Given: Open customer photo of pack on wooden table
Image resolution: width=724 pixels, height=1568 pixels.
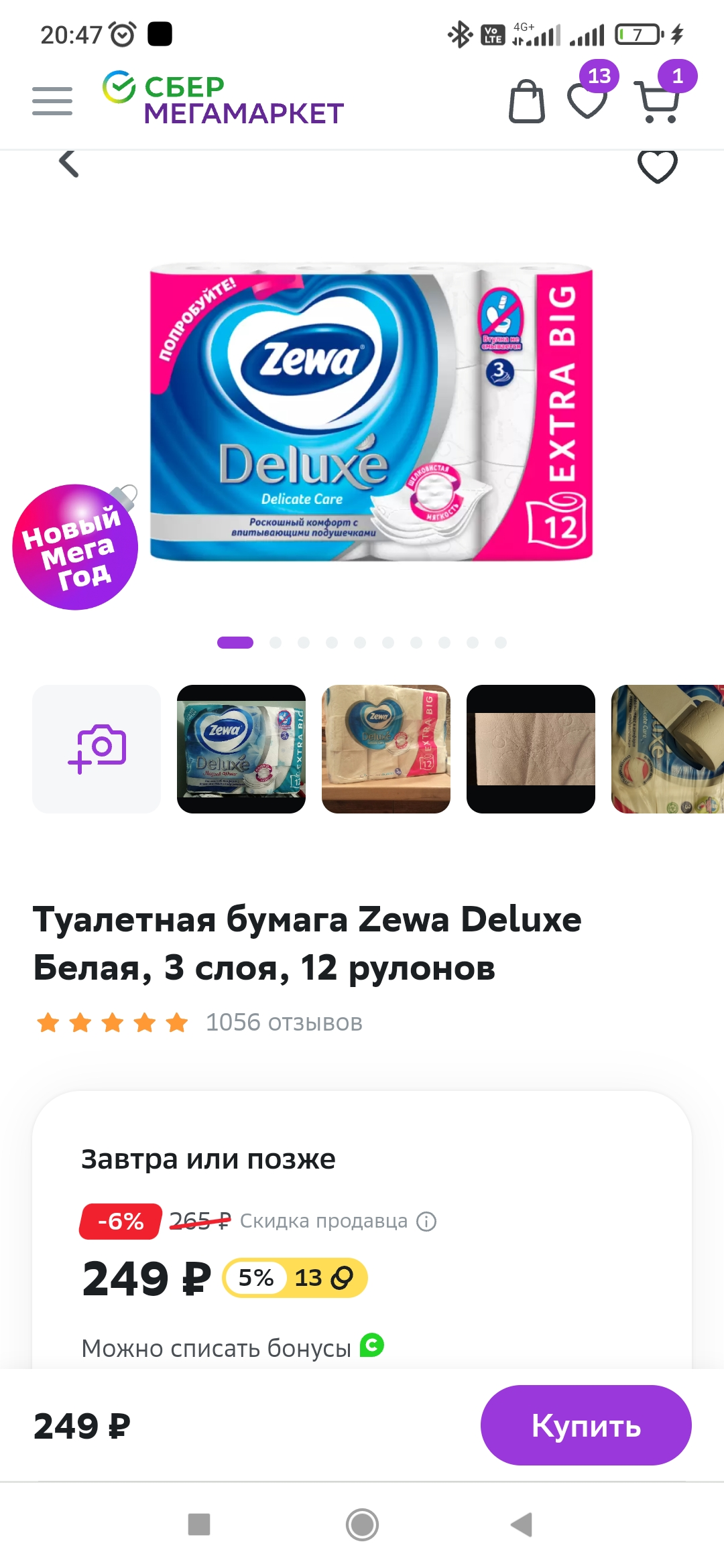Looking at the screenshot, I should click(386, 749).
